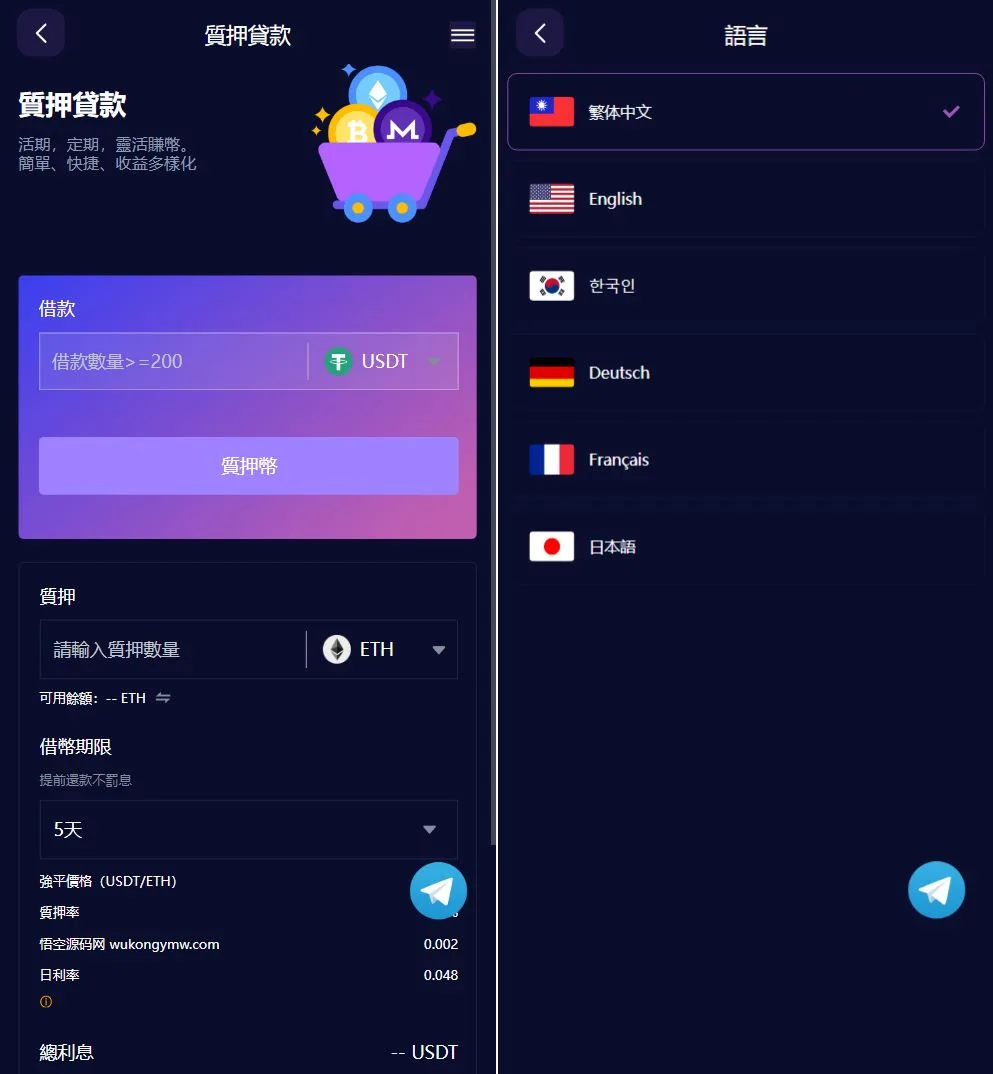This screenshot has width=993, height=1074.
Task: Open the ETH collateral coin dropdown
Action: pos(384,650)
